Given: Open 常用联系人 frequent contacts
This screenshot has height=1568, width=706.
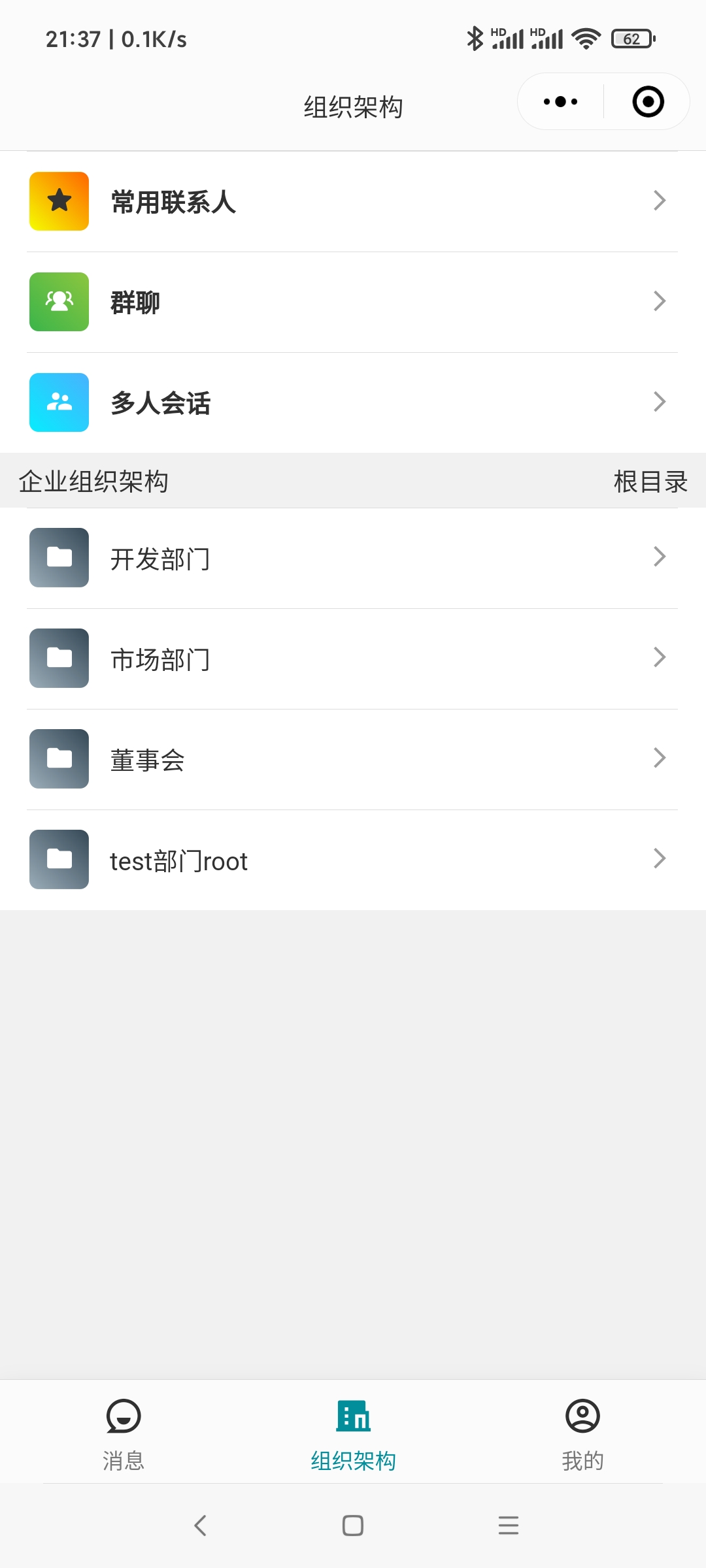Looking at the screenshot, I should pos(353,201).
